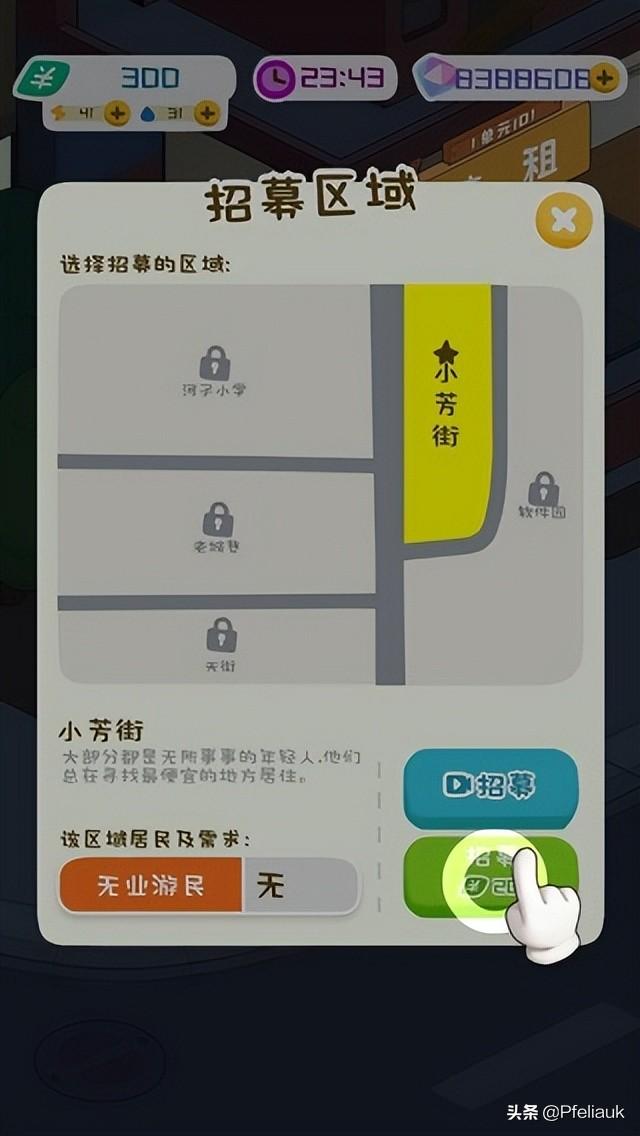Tap the locked 河子小学 area
The width and height of the screenshot is (640, 1136).
coord(214,368)
